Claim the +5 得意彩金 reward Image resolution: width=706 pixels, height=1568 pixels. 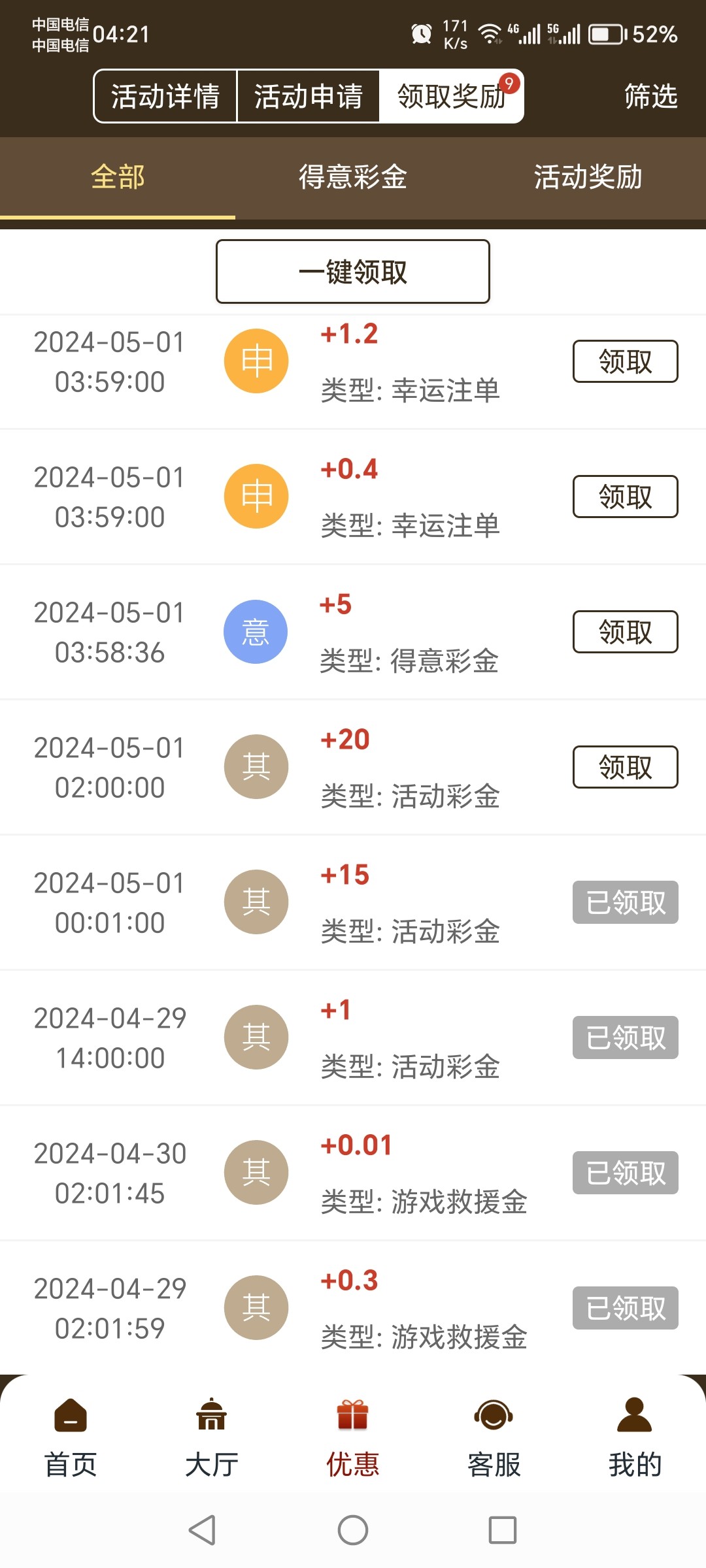point(624,631)
